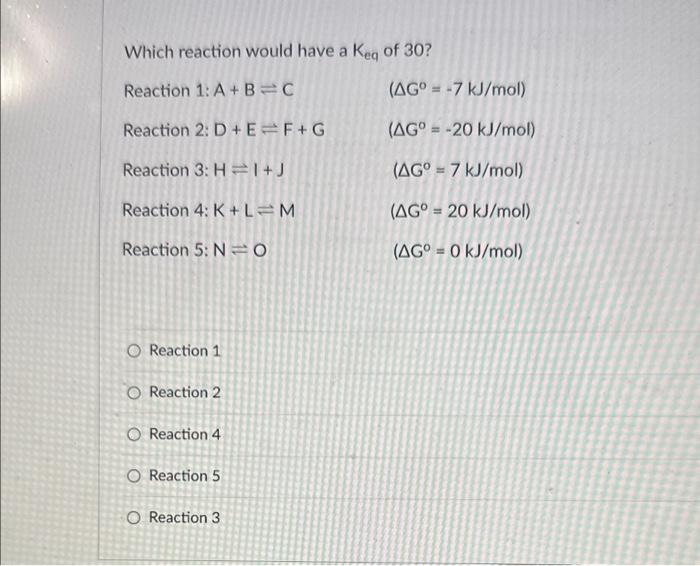Choose Reaction 2 as the answer
This screenshot has height=566, width=700.
[x=134, y=393]
